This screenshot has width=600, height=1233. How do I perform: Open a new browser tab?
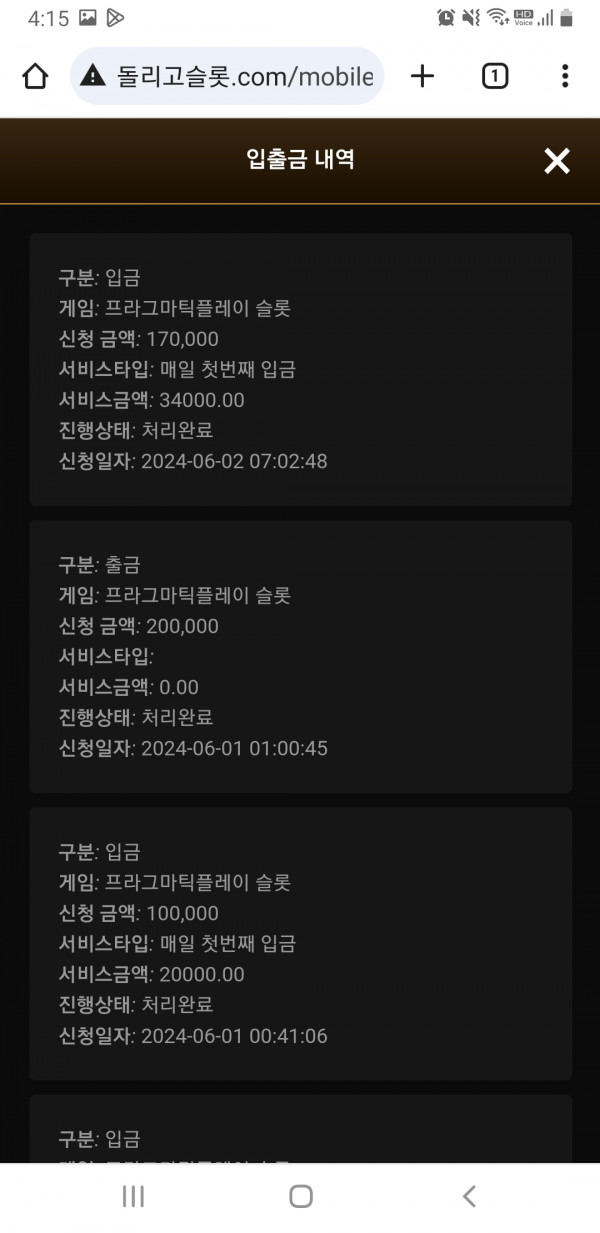coord(423,76)
